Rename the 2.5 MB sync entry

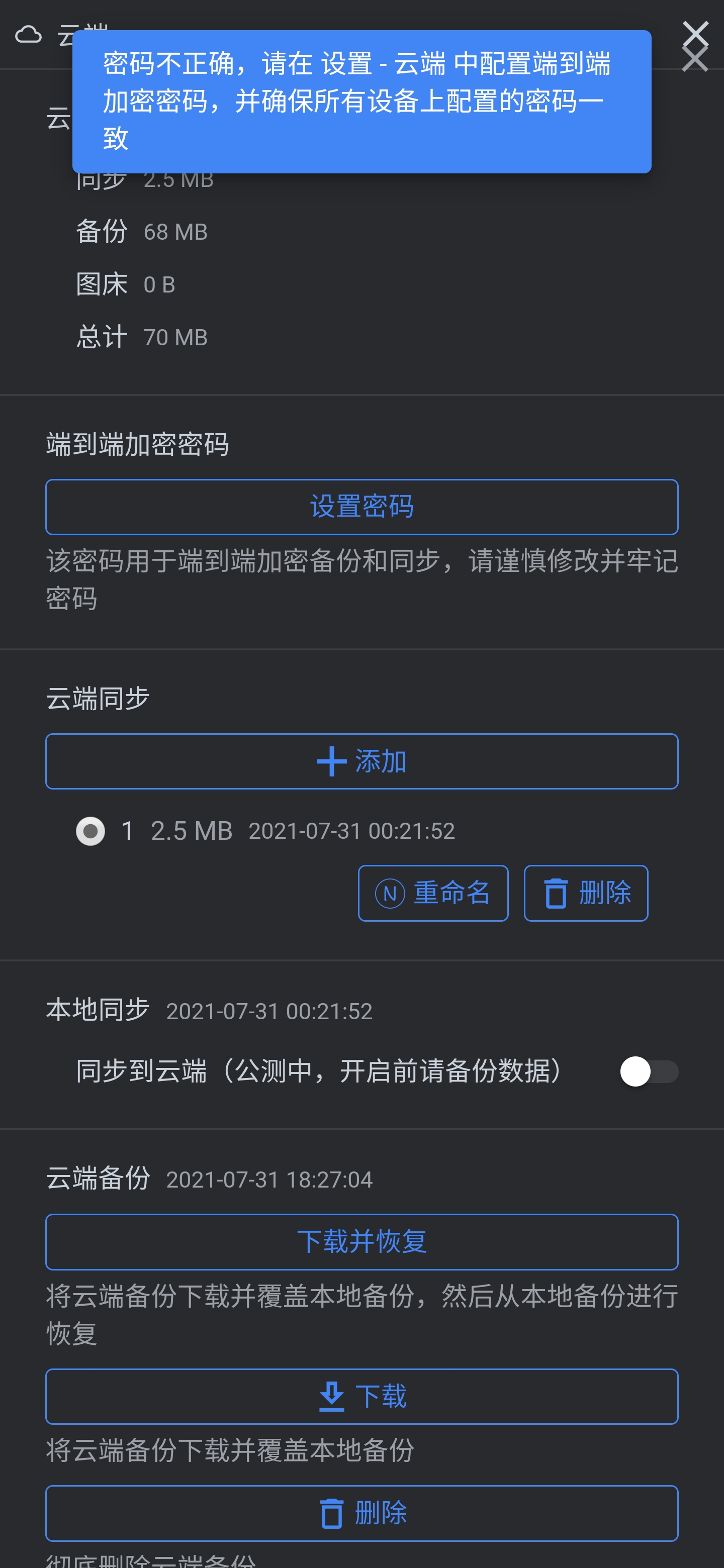point(433,893)
